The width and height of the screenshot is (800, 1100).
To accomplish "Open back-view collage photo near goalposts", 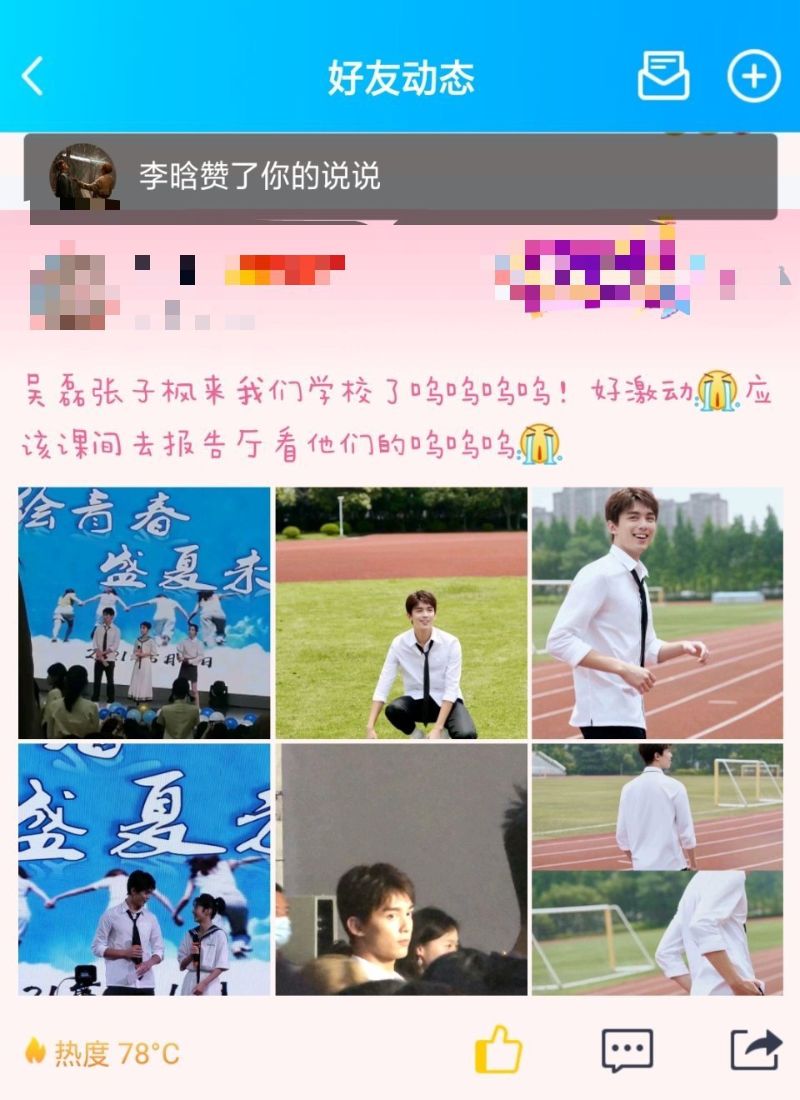I will 657,869.
